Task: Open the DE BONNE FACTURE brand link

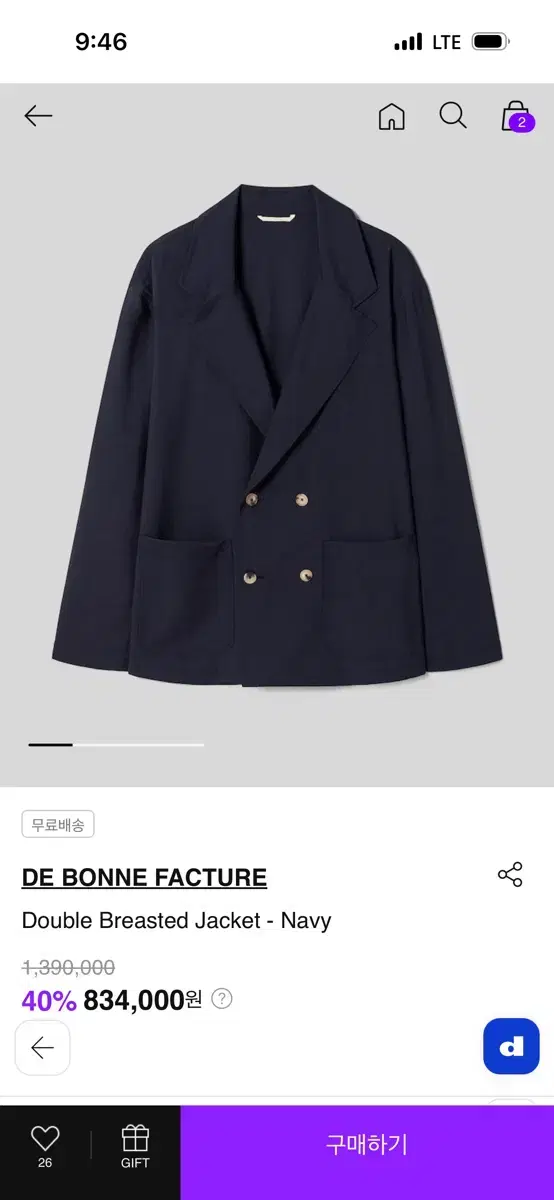Action: click(x=144, y=878)
